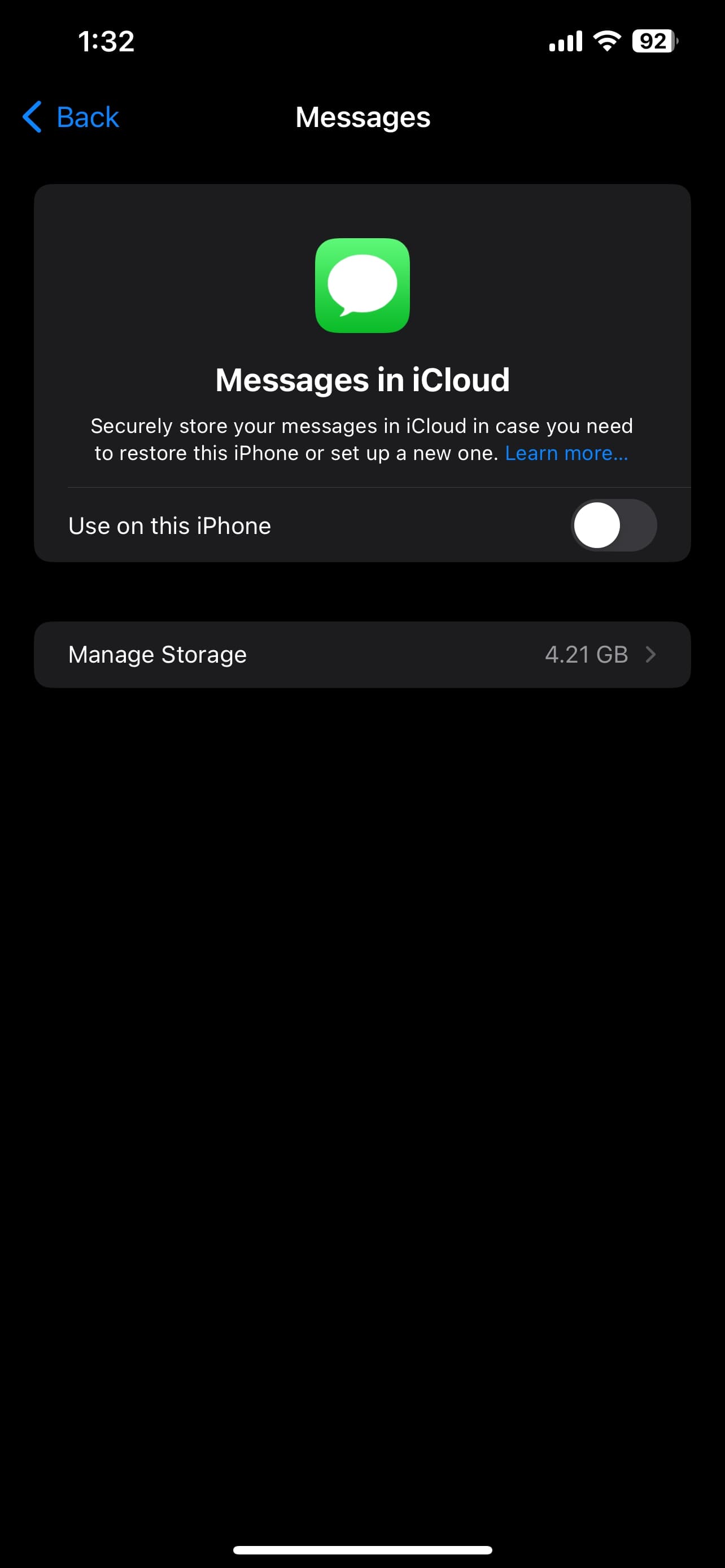
Task: Open the Learn more link
Action: (566, 453)
